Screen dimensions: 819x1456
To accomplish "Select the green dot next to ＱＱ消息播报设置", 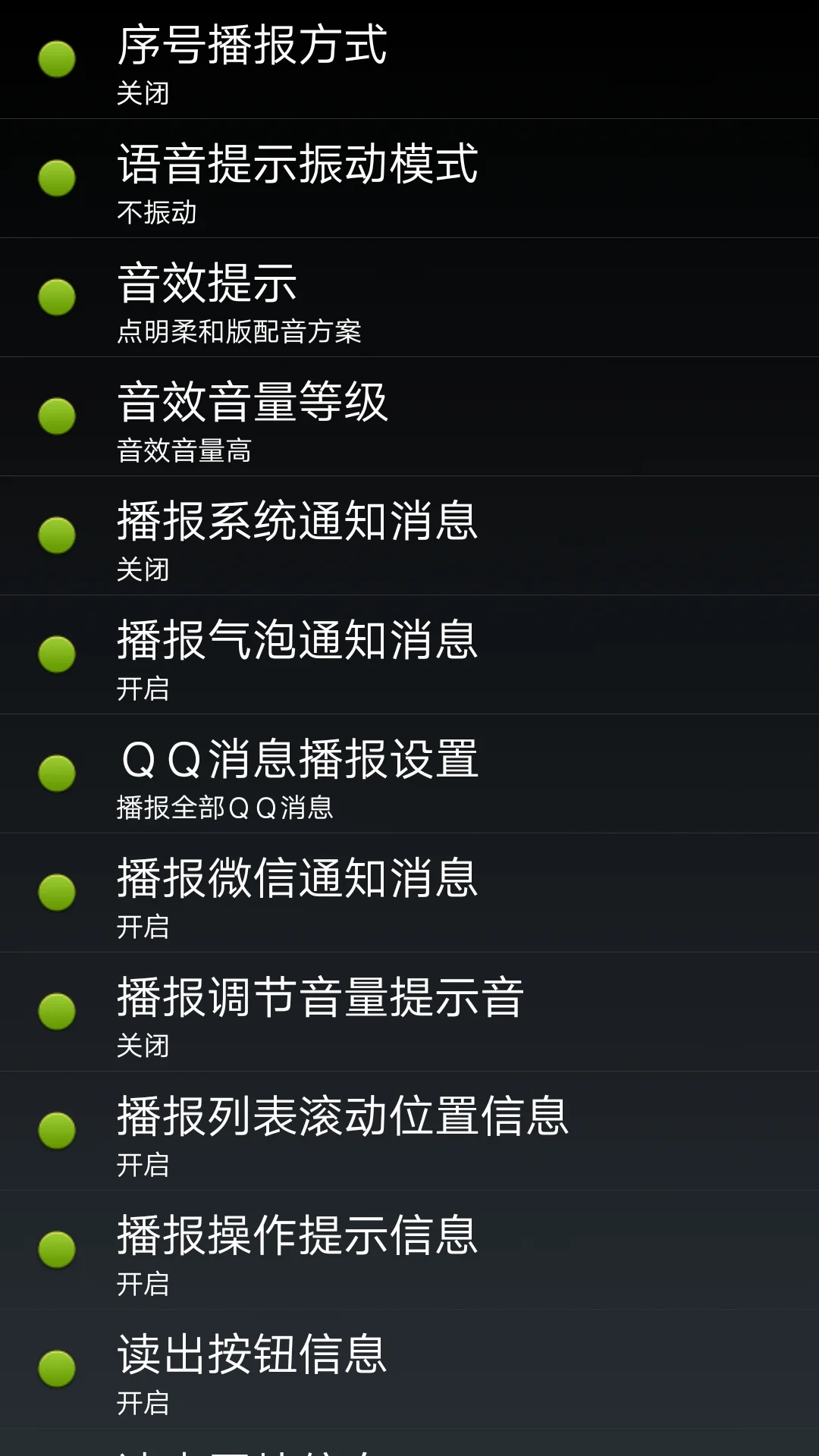I will point(56,773).
